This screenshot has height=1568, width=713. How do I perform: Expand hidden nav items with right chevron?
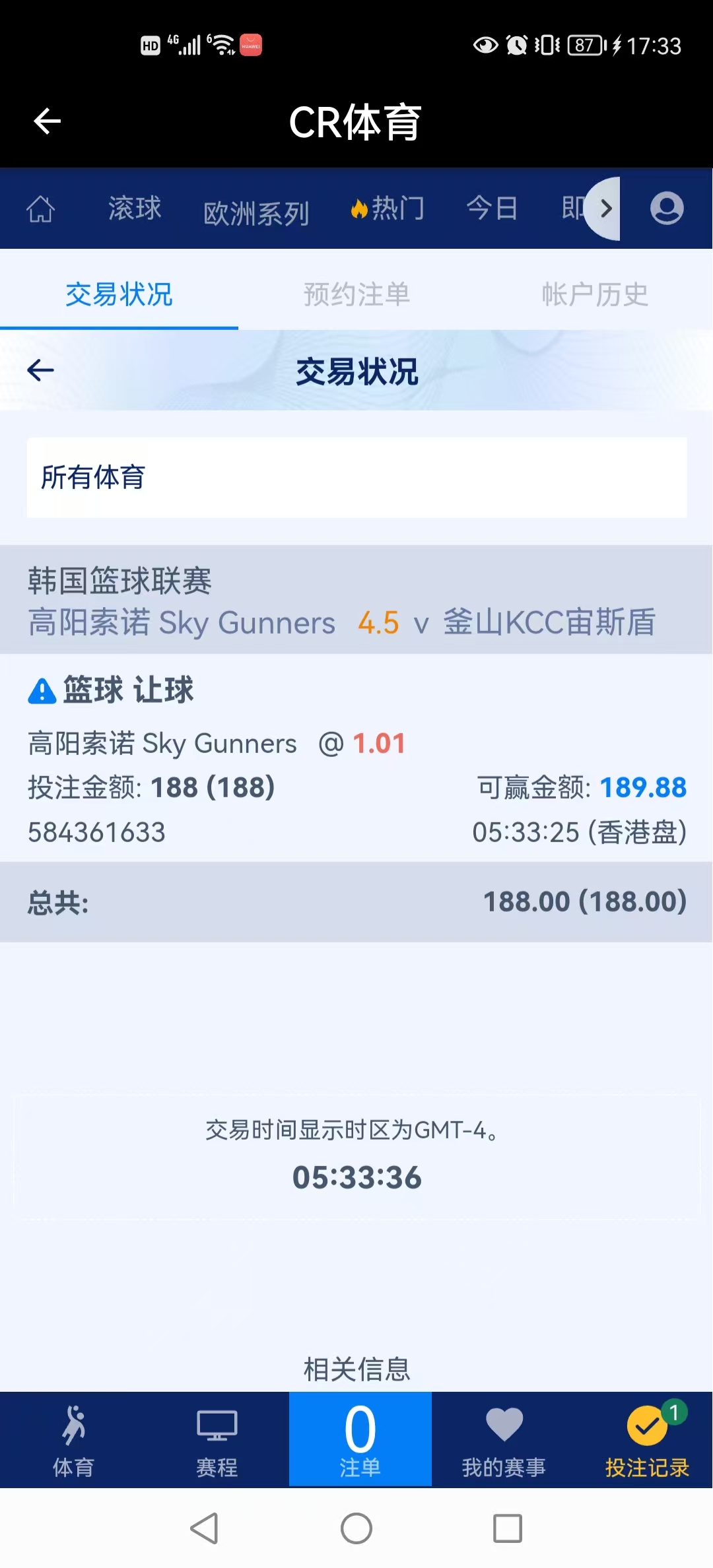click(605, 209)
